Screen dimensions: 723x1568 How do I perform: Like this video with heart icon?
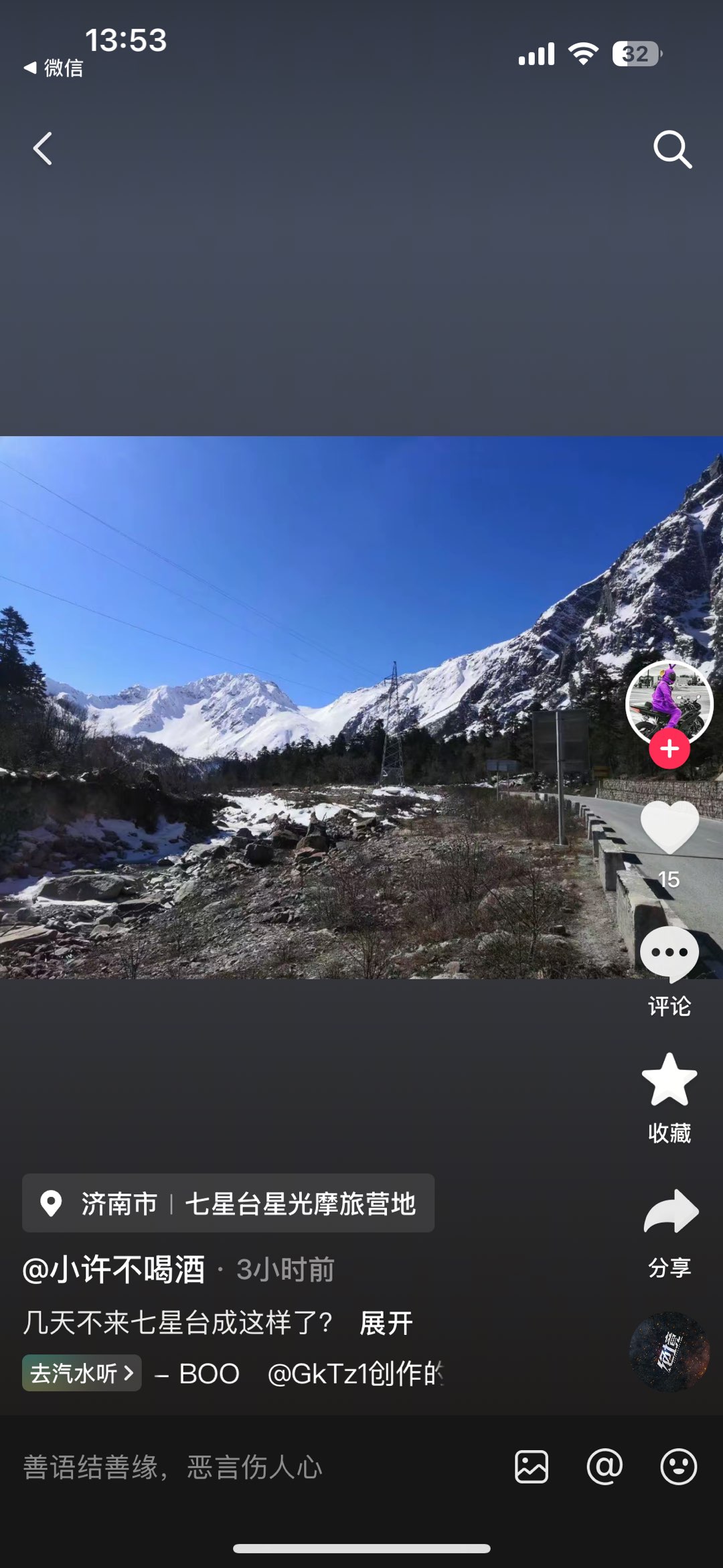coord(669,828)
